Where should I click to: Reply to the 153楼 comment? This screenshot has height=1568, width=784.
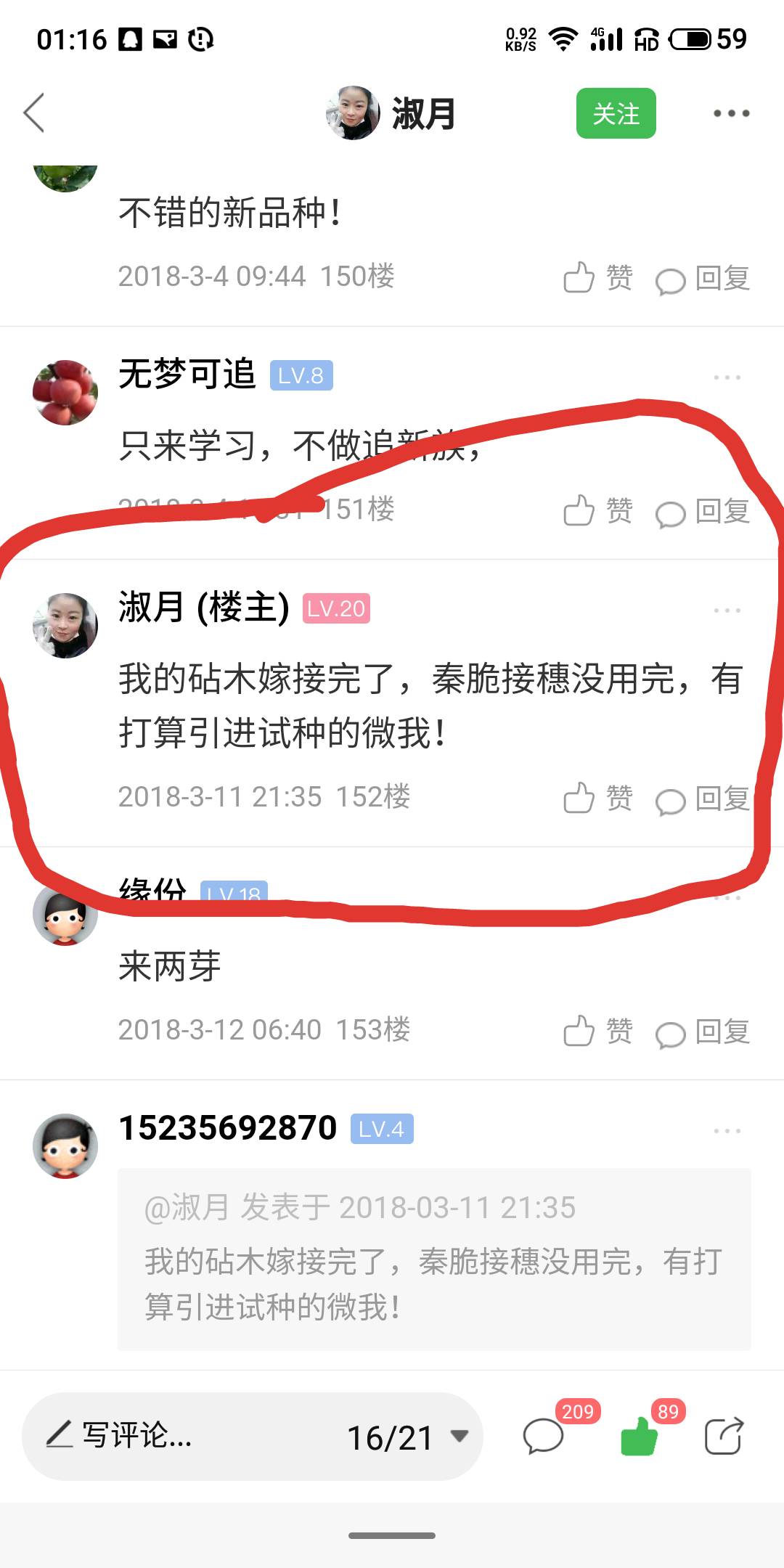point(702,1032)
